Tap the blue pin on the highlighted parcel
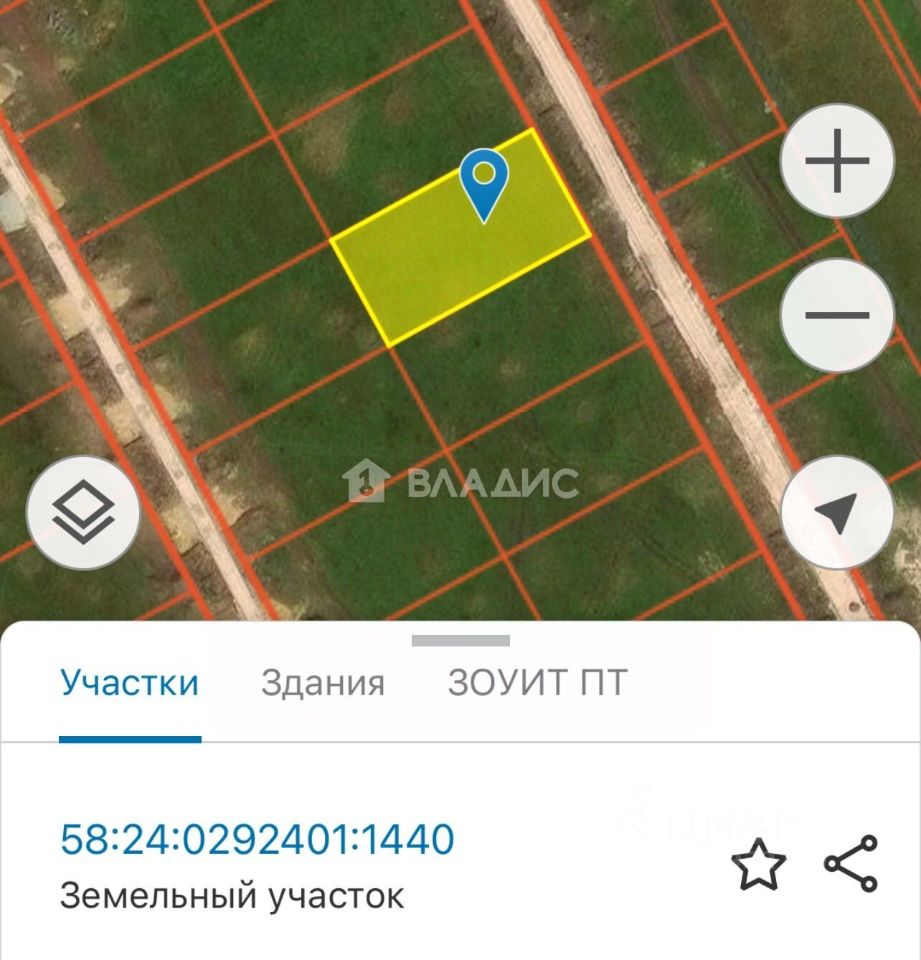Screen dimensions: 921x960 point(484,182)
